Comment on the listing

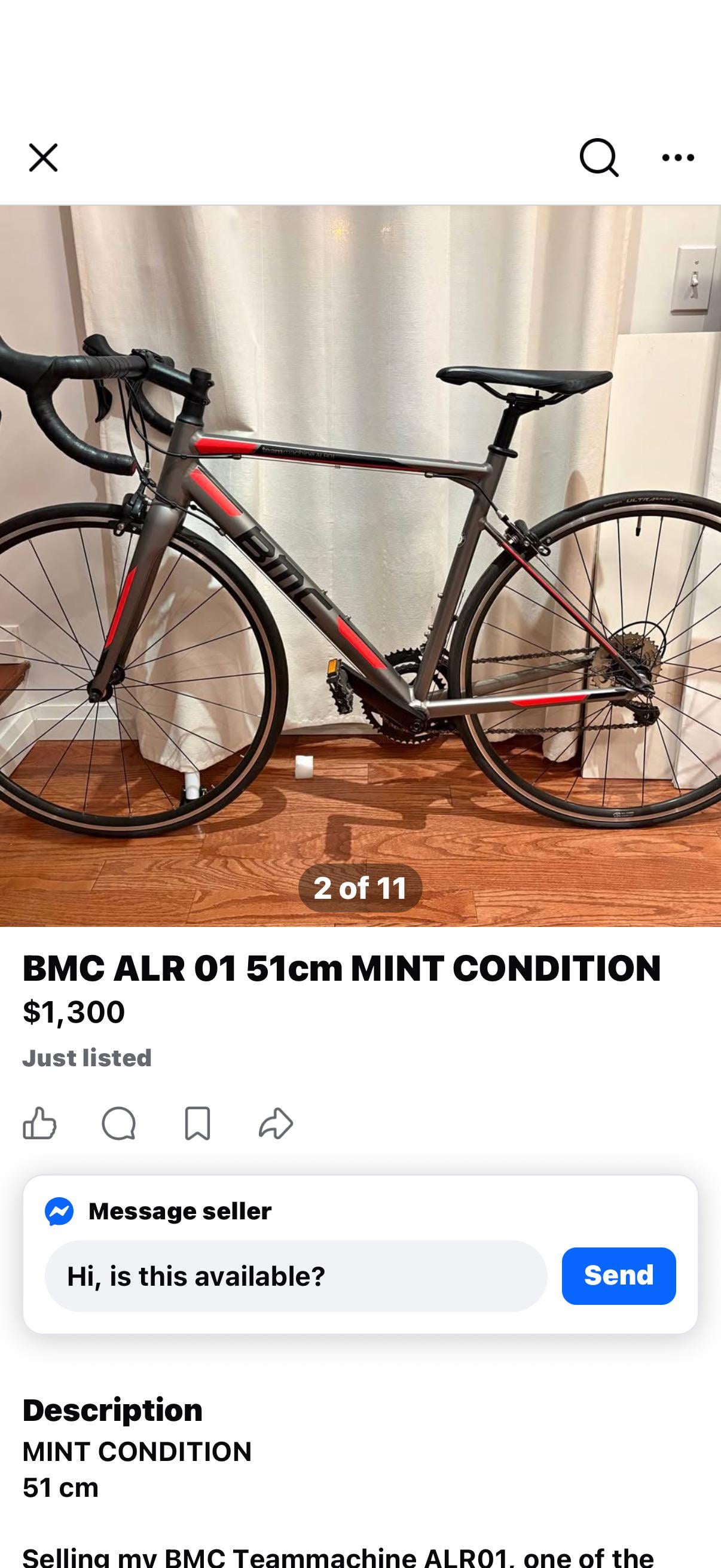click(118, 1123)
